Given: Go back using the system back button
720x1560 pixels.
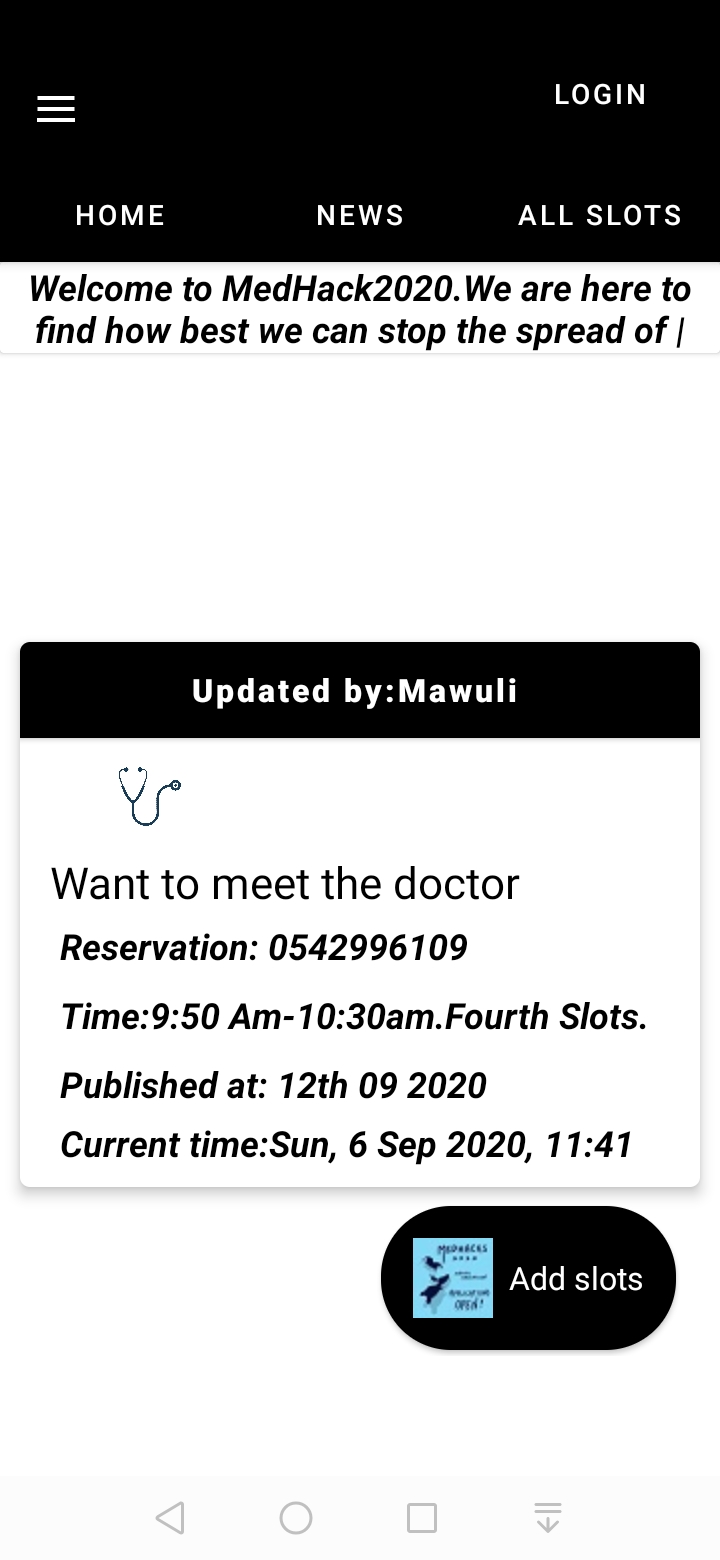Looking at the screenshot, I should click(170, 1518).
